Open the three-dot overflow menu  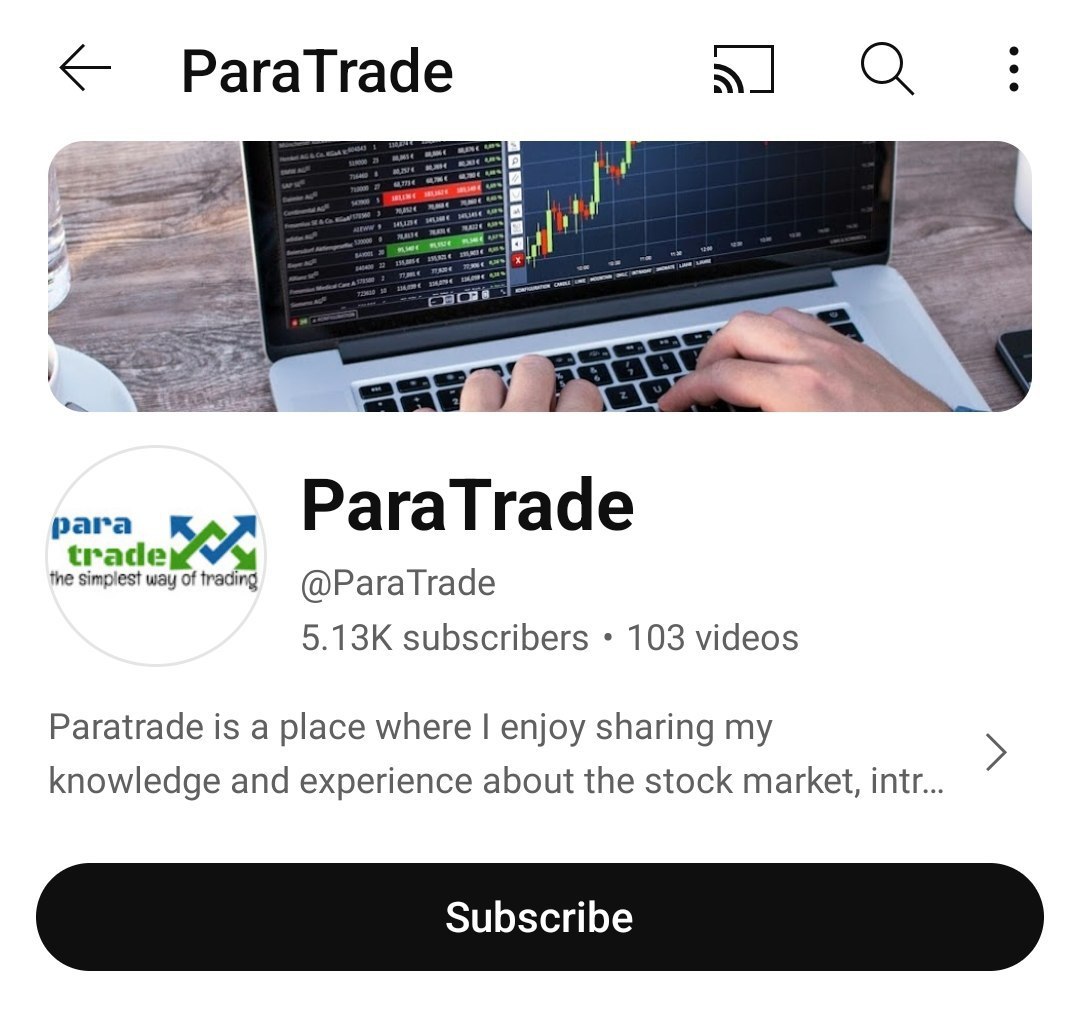point(1014,70)
